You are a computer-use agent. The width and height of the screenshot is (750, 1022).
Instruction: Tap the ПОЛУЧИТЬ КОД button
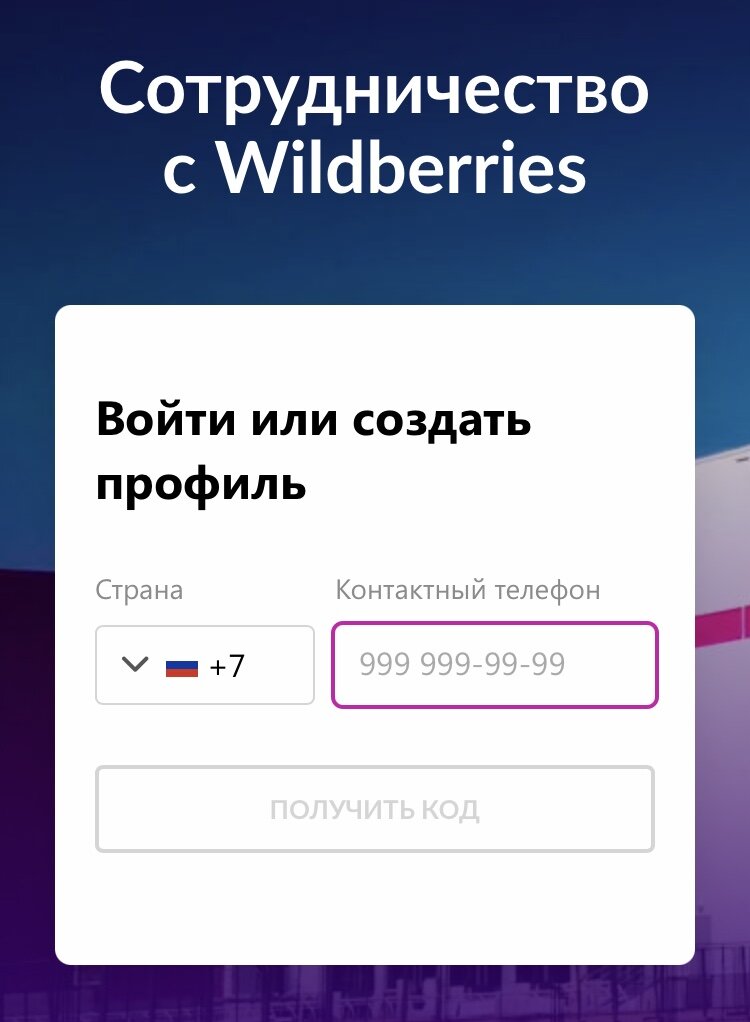[x=375, y=809]
